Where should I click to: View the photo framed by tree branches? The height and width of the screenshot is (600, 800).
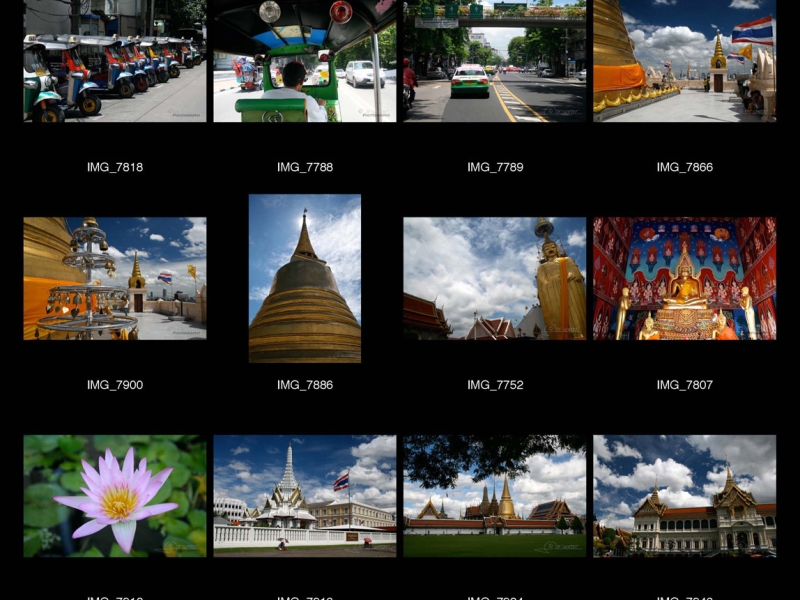click(x=495, y=496)
